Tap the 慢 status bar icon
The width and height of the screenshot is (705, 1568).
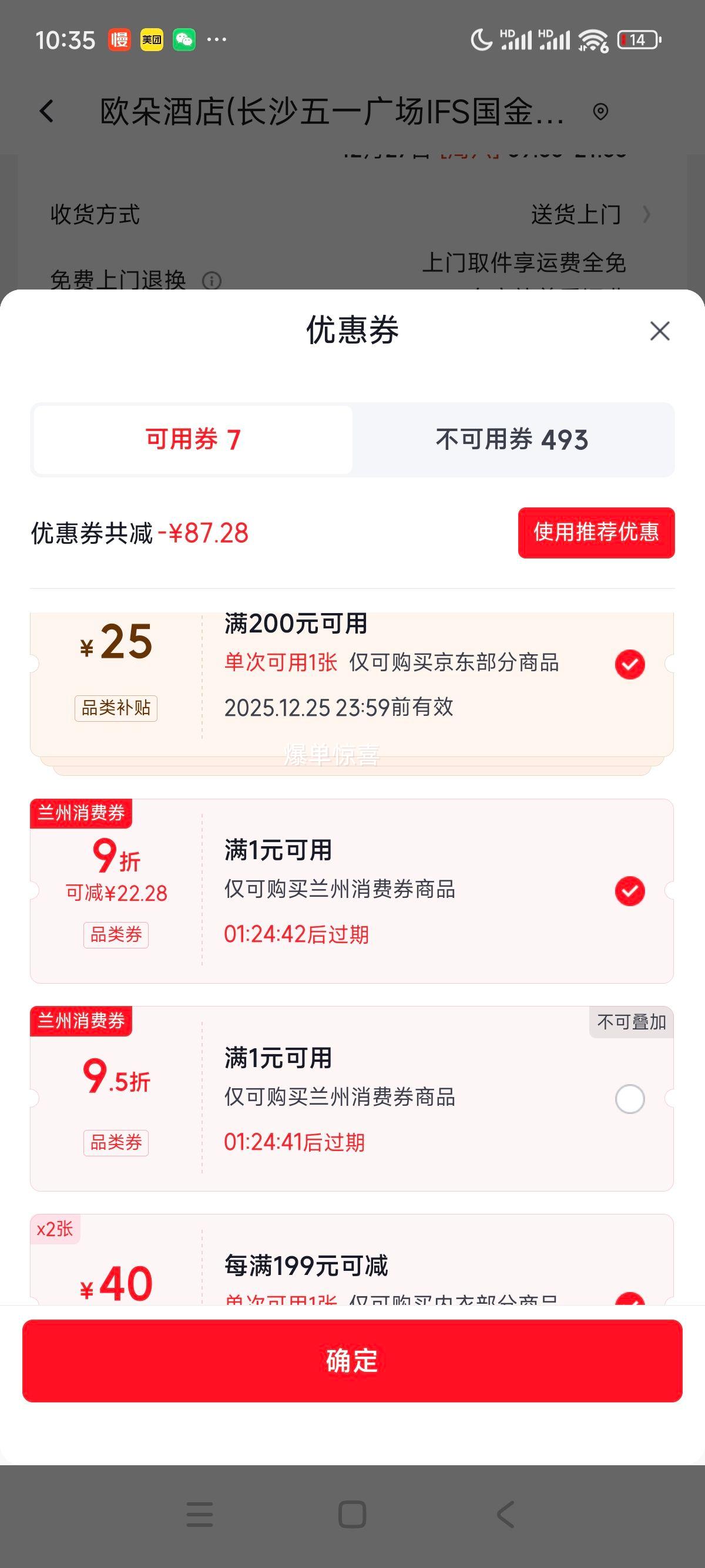tap(119, 39)
